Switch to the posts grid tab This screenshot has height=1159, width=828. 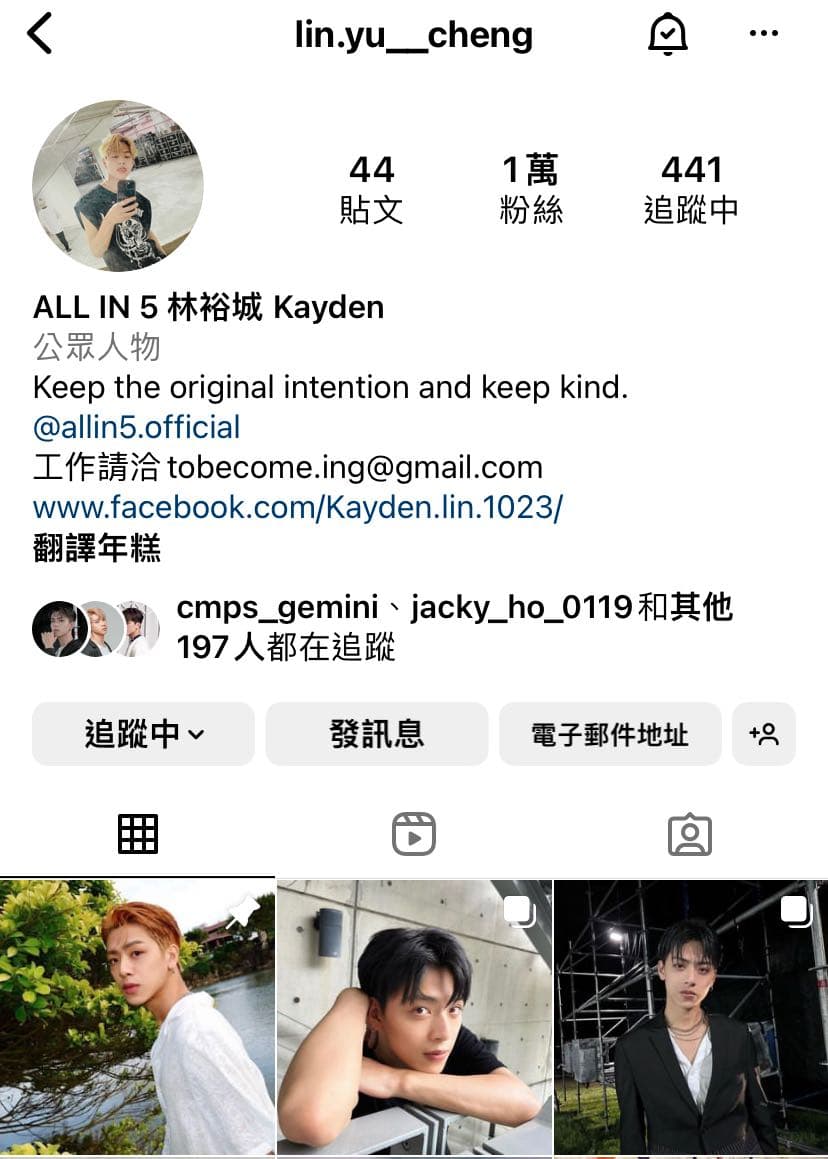(138, 834)
